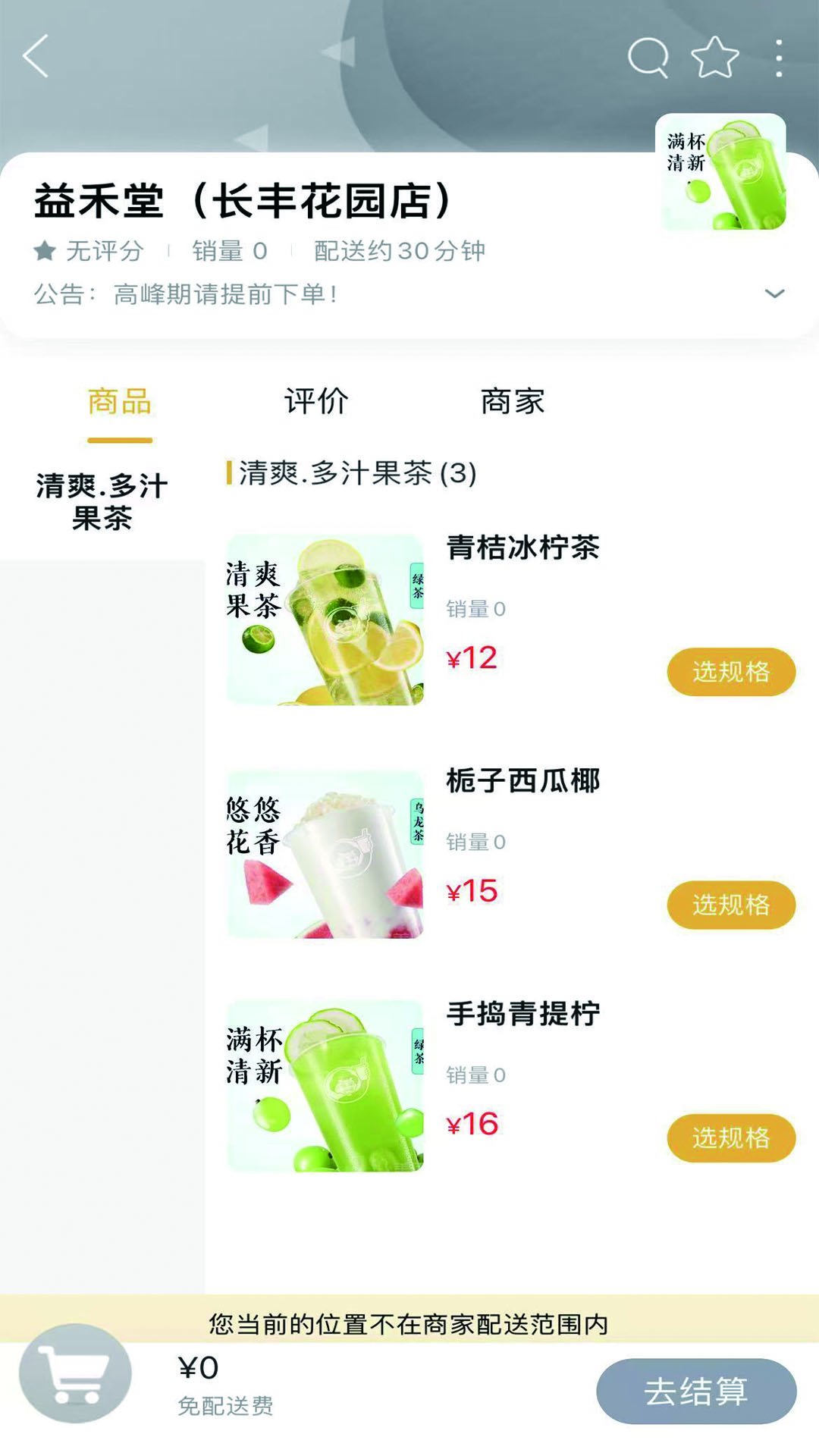Screen dimensions: 819x1456
Task: Tap 选规格 for 栀子西瓜椰
Action: [730, 906]
